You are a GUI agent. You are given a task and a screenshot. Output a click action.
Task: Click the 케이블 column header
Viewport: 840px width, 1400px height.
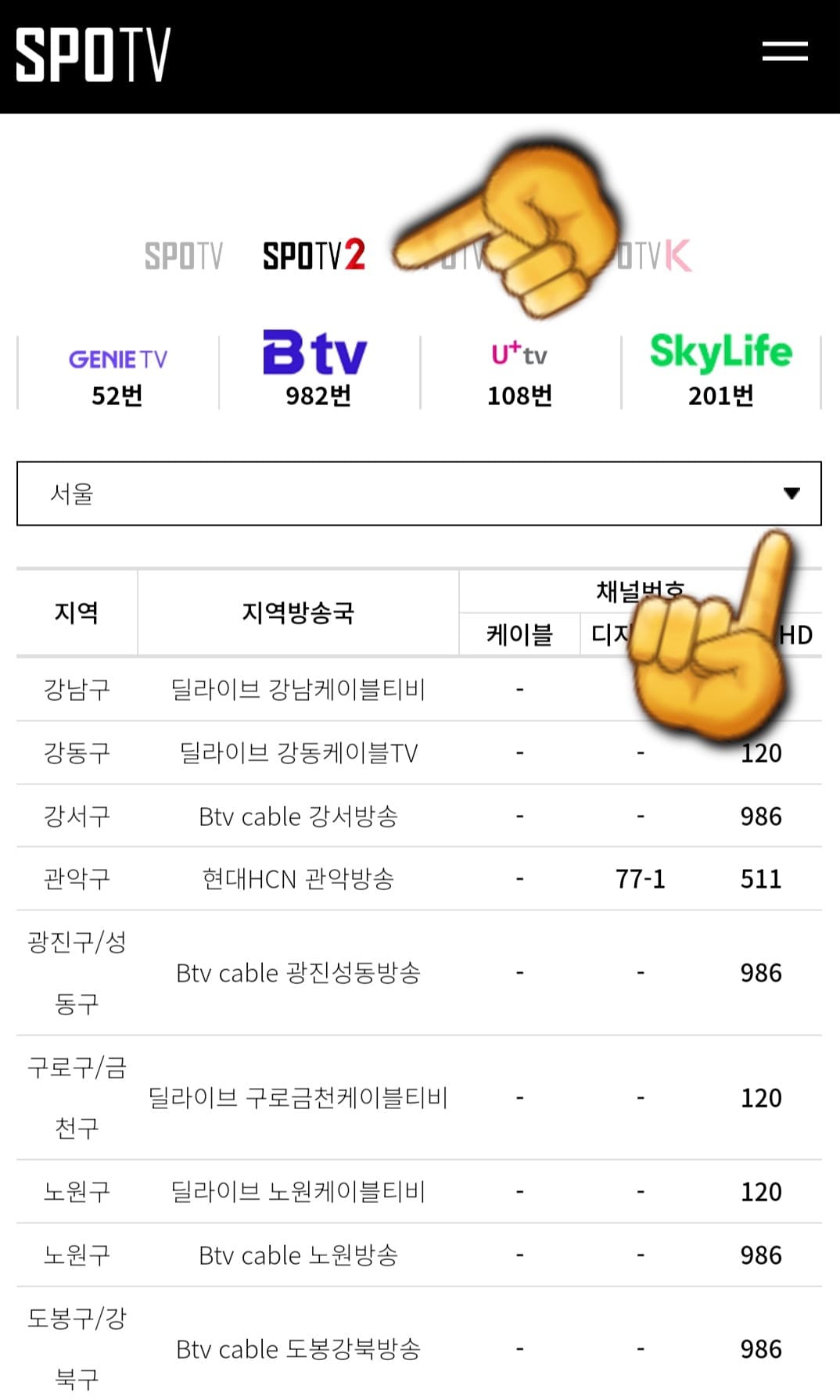click(518, 634)
